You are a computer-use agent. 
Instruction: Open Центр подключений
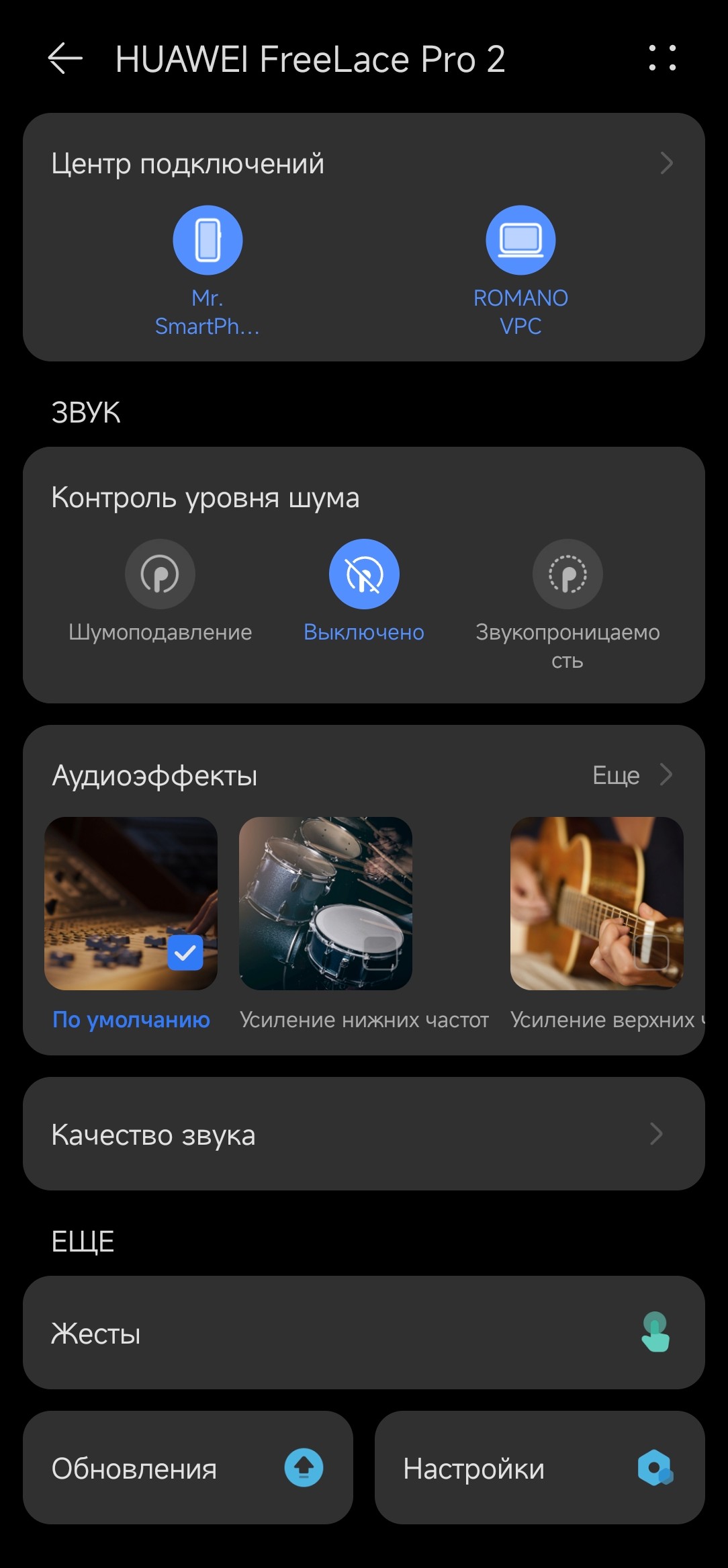(363, 163)
